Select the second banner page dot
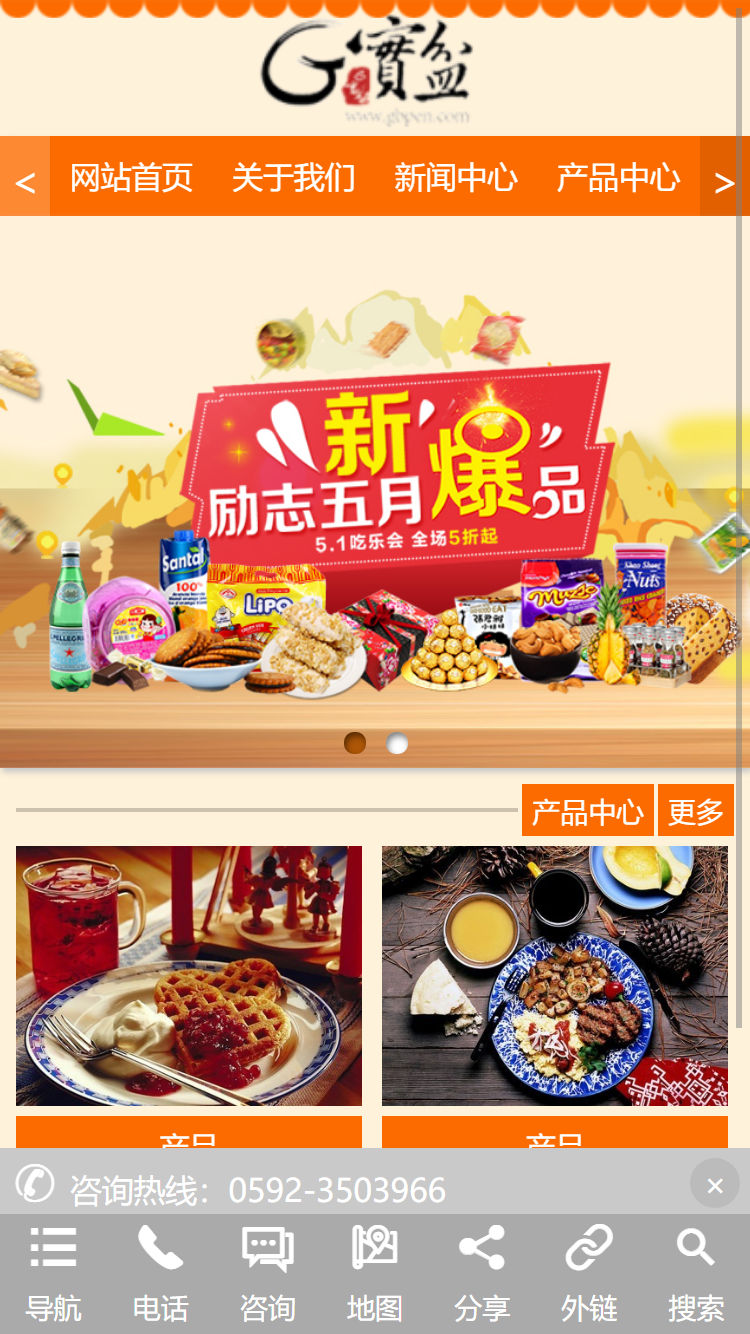 [397, 743]
